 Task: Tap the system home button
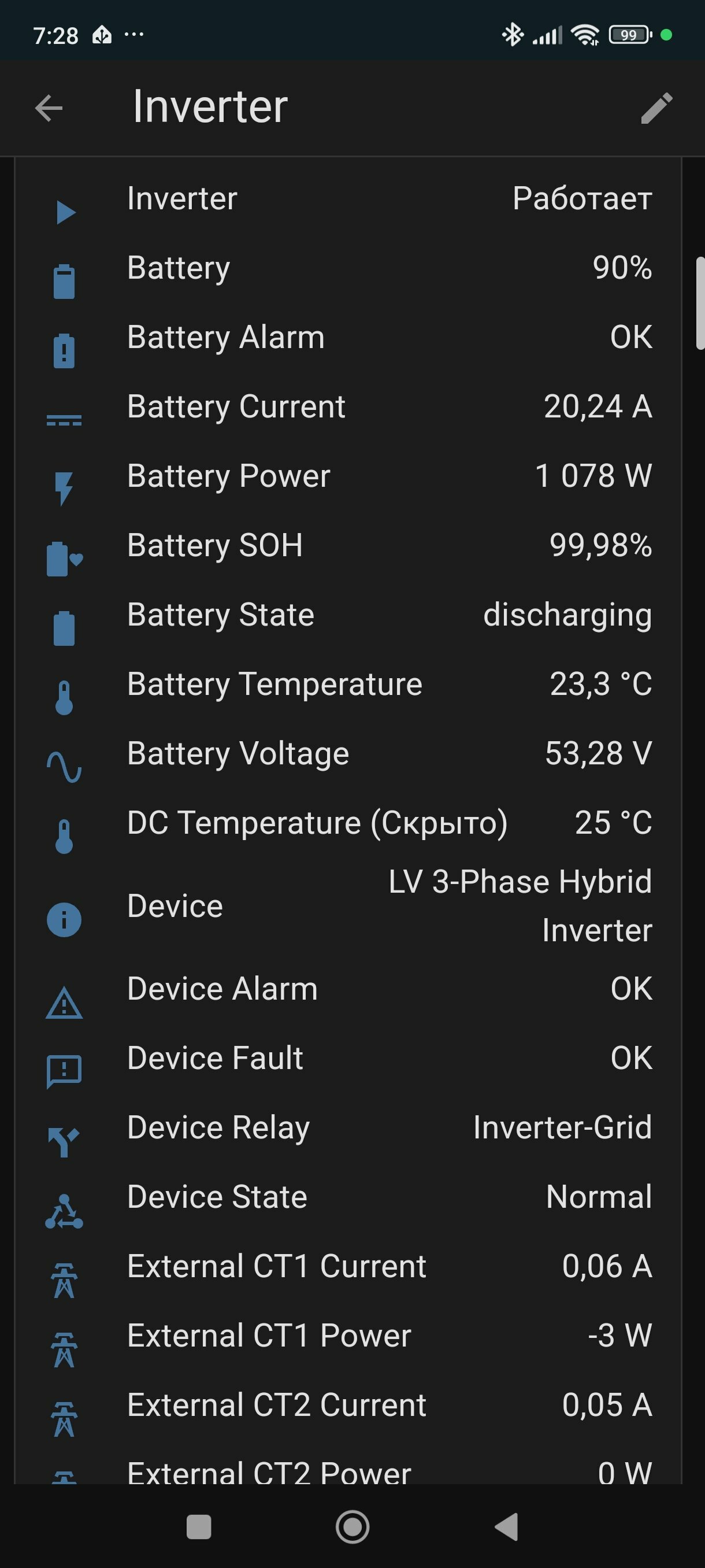[x=352, y=1526]
